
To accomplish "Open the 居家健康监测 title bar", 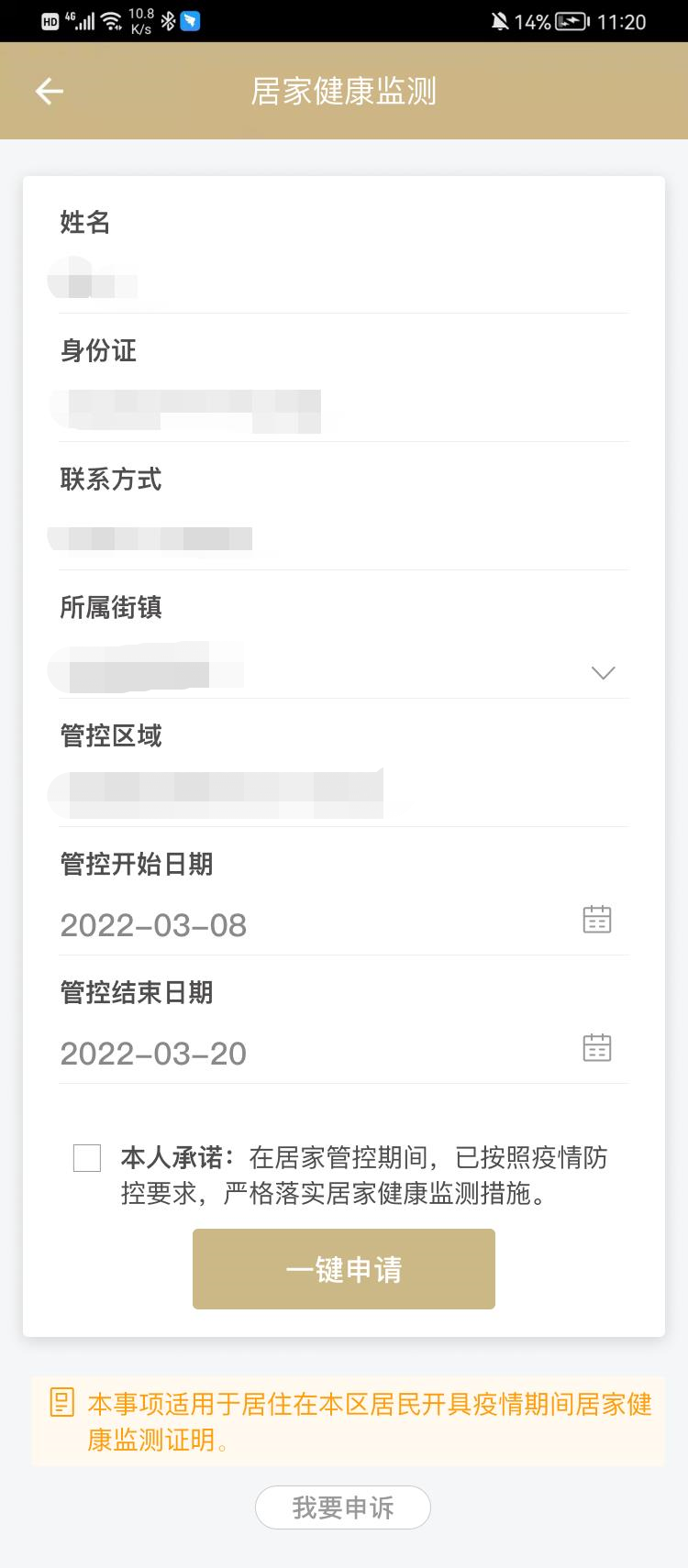I will pos(344,91).
